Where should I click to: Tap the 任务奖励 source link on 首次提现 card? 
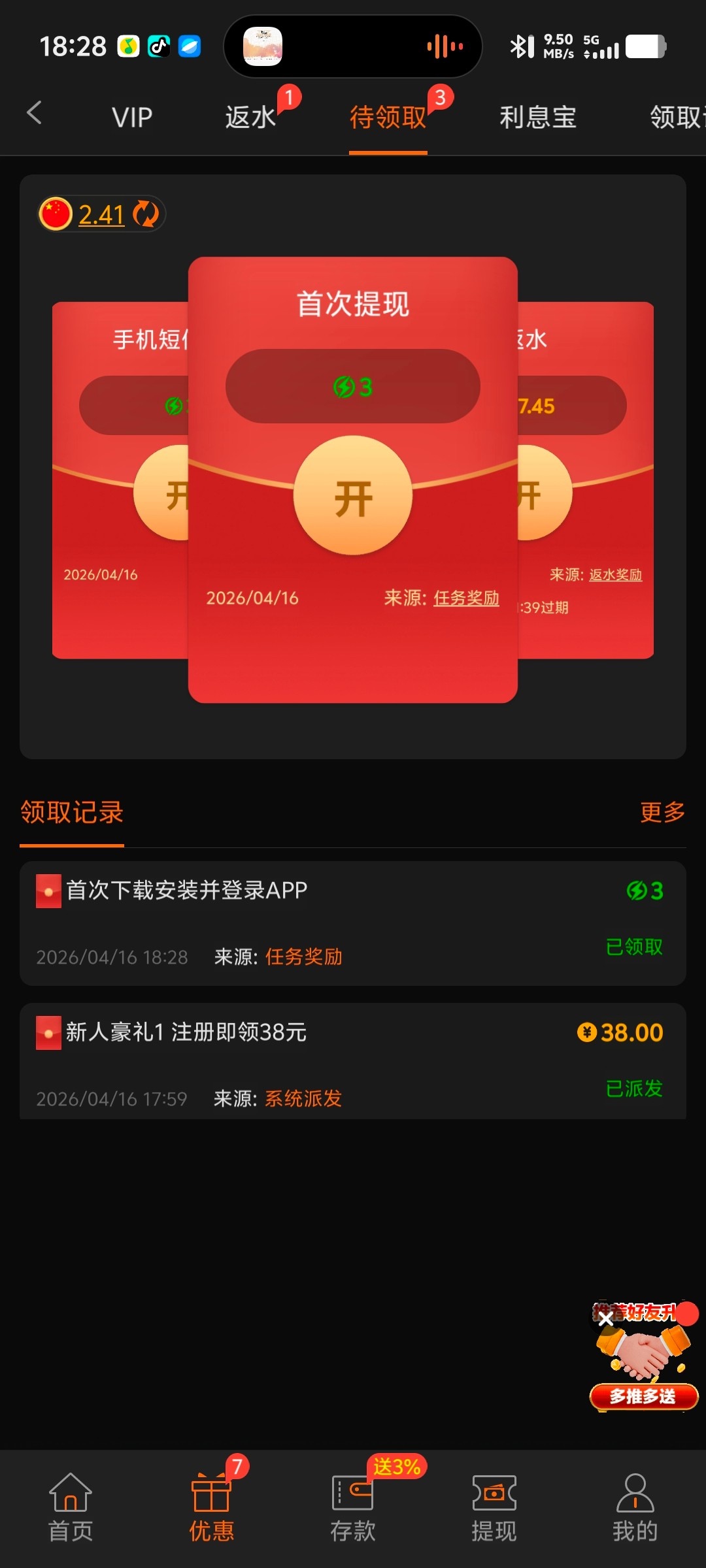[465, 598]
